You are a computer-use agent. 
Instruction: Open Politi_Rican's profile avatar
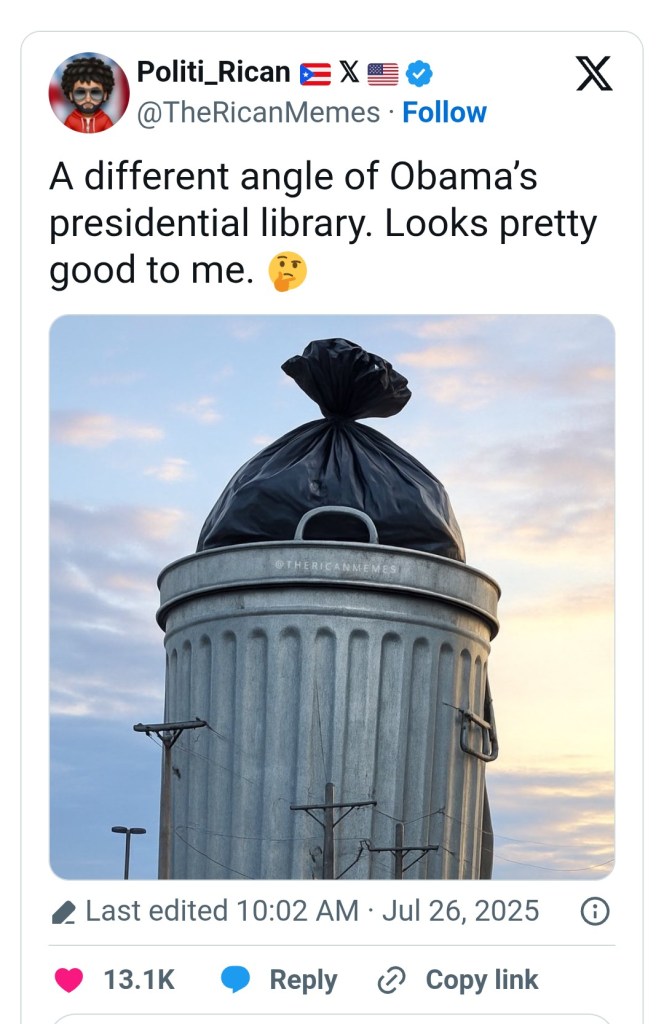(x=89, y=93)
